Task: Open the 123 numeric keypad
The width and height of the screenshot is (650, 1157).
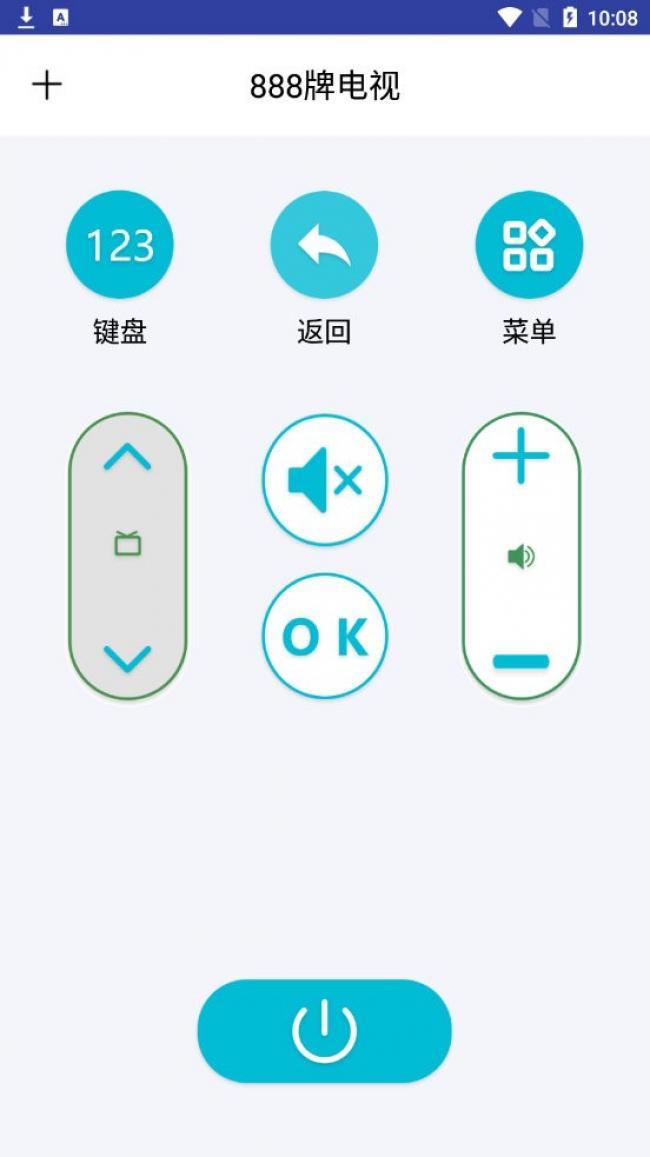Action: [x=120, y=245]
